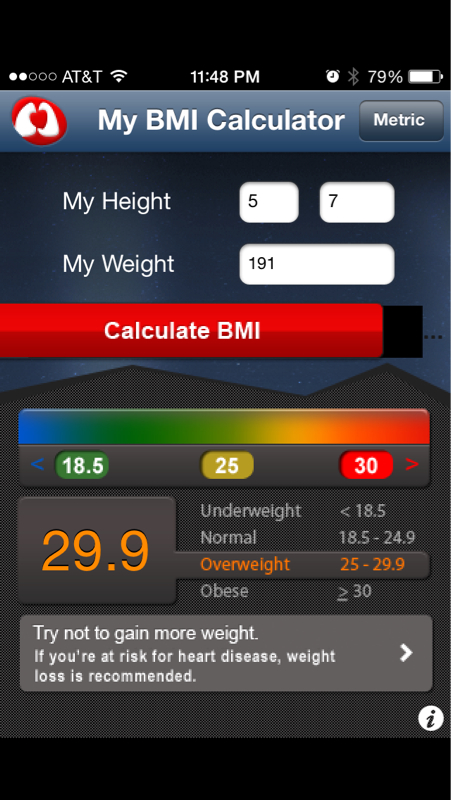Viewport: 451px width, 800px height.
Task: Open the weight advice message row
Action: click(x=226, y=653)
